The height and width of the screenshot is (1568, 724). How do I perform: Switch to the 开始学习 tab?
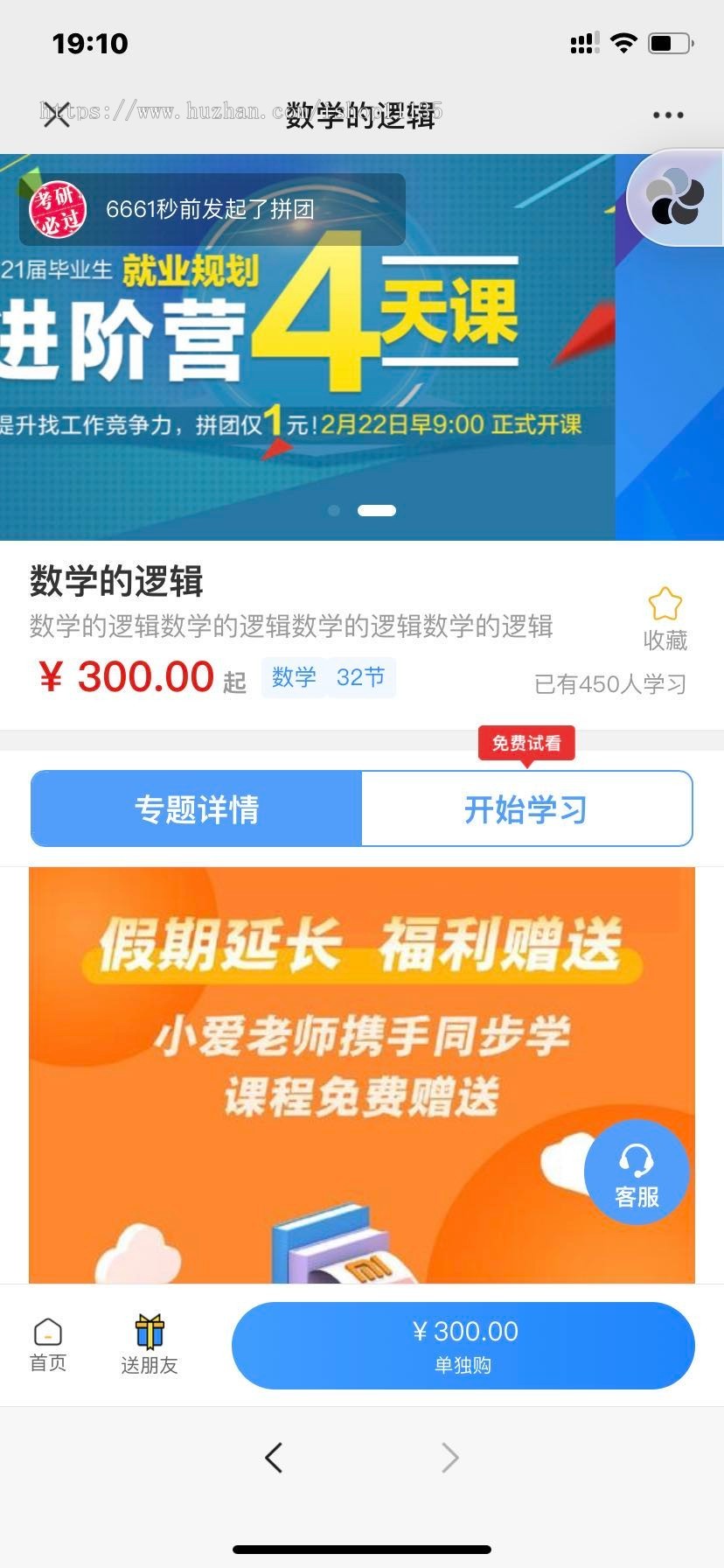[526, 808]
